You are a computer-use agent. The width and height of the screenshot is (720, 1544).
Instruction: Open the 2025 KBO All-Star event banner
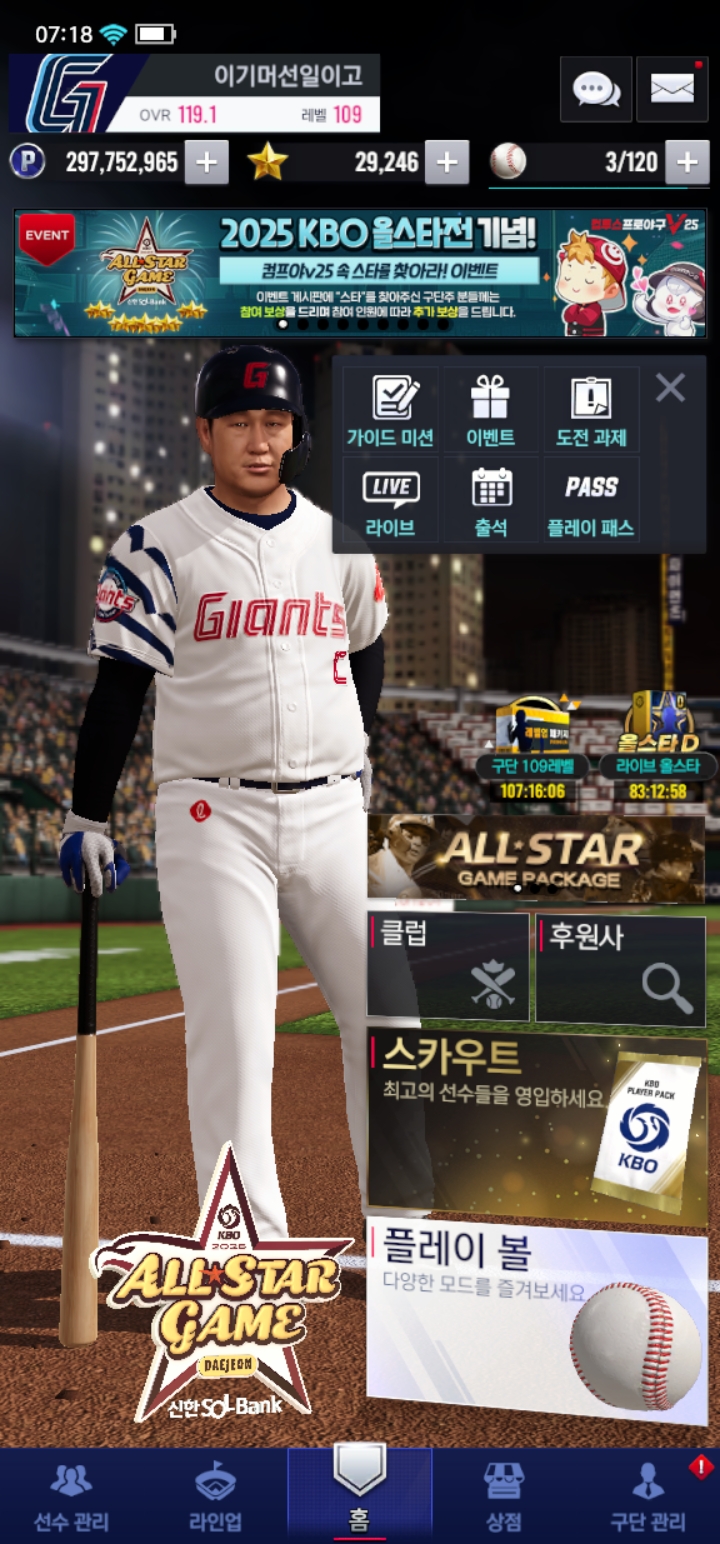point(360,272)
